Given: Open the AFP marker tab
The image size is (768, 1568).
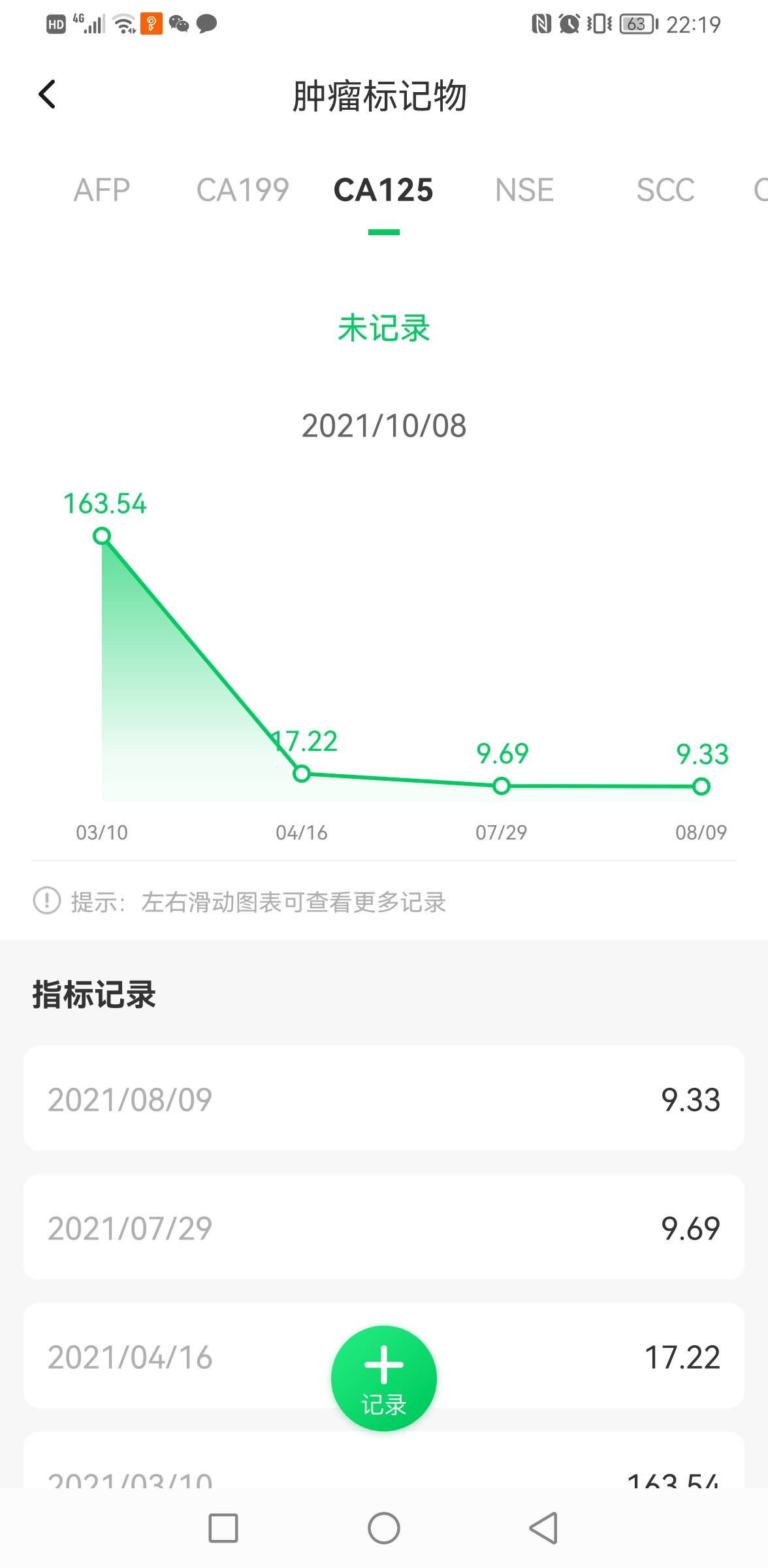Looking at the screenshot, I should point(101,189).
